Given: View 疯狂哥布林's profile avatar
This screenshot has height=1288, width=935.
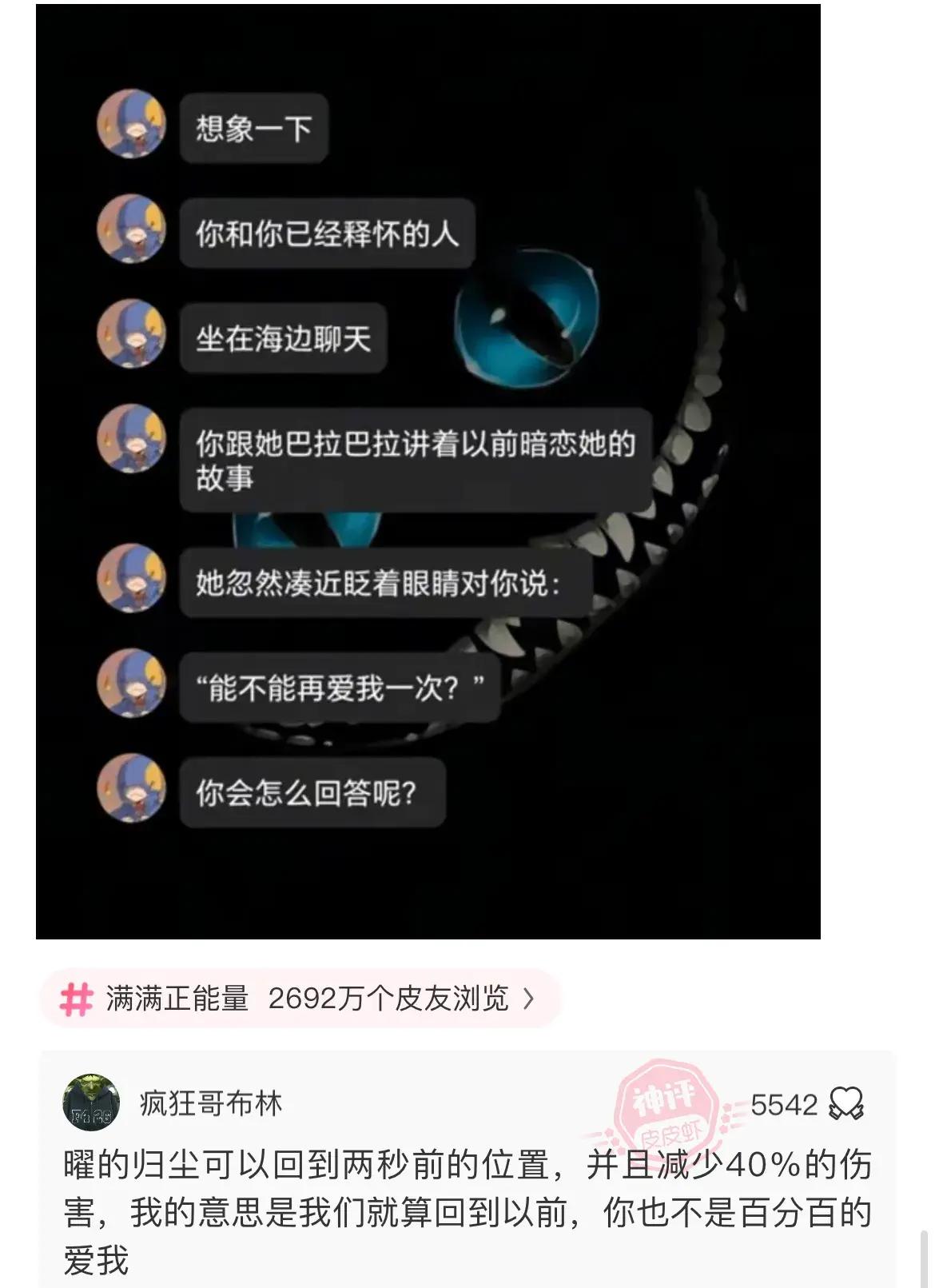Looking at the screenshot, I should (x=91, y=1103).
